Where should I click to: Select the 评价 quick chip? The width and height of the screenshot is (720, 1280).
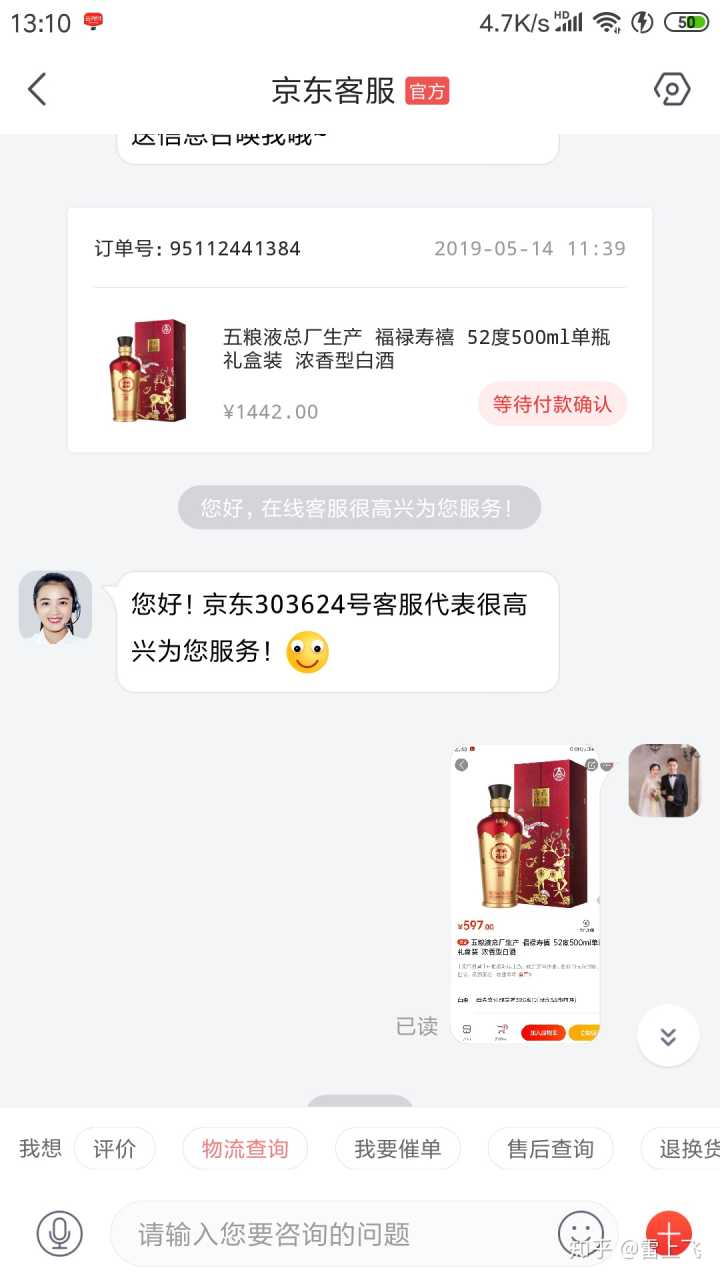pyautogui.click(x=114, y=1149)
